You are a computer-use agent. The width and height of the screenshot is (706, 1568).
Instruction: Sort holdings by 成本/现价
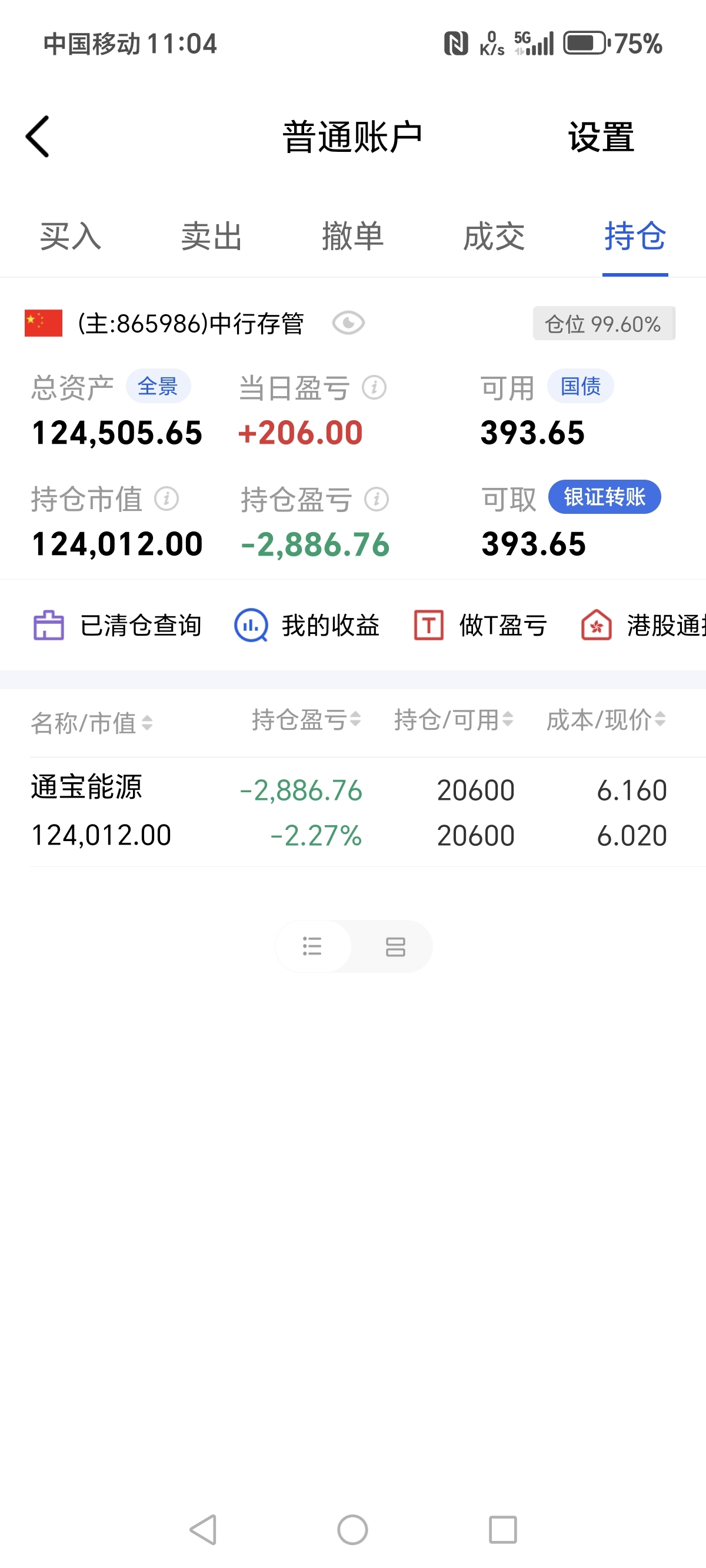606,720
